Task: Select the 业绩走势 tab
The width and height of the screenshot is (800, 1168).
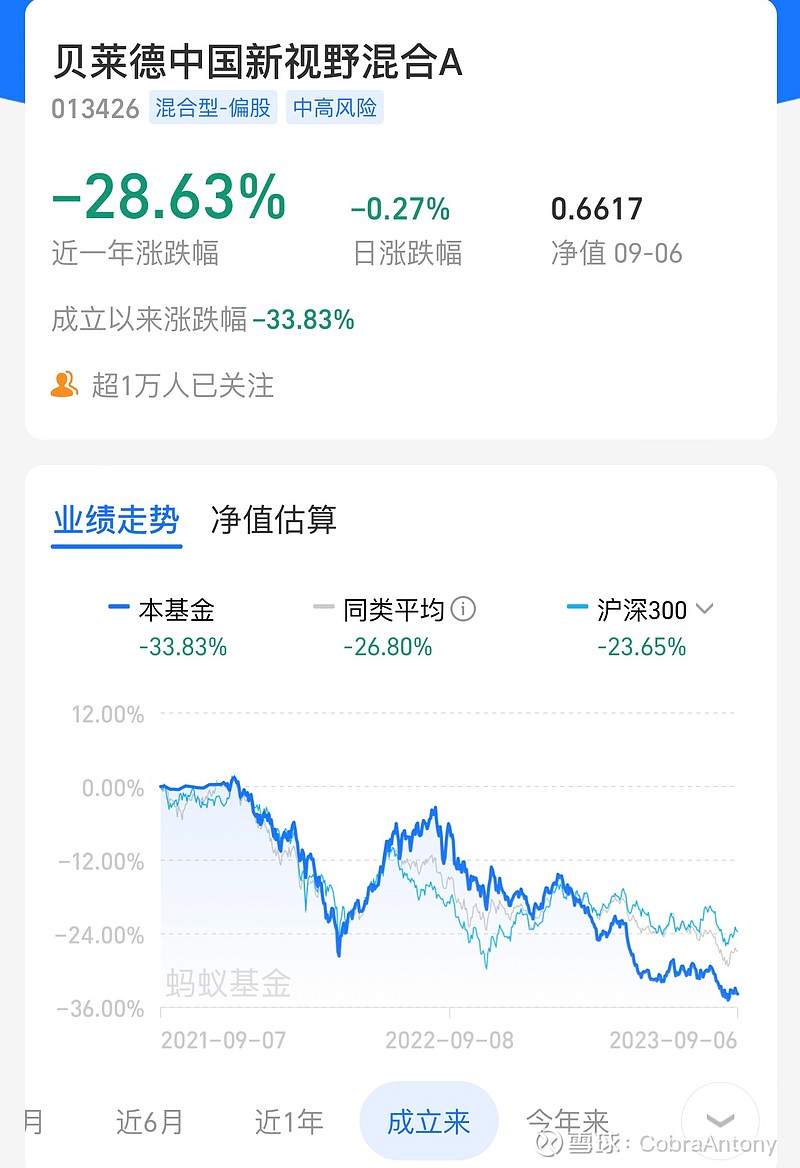Action: pyautogui.click(x=116, y=521)
